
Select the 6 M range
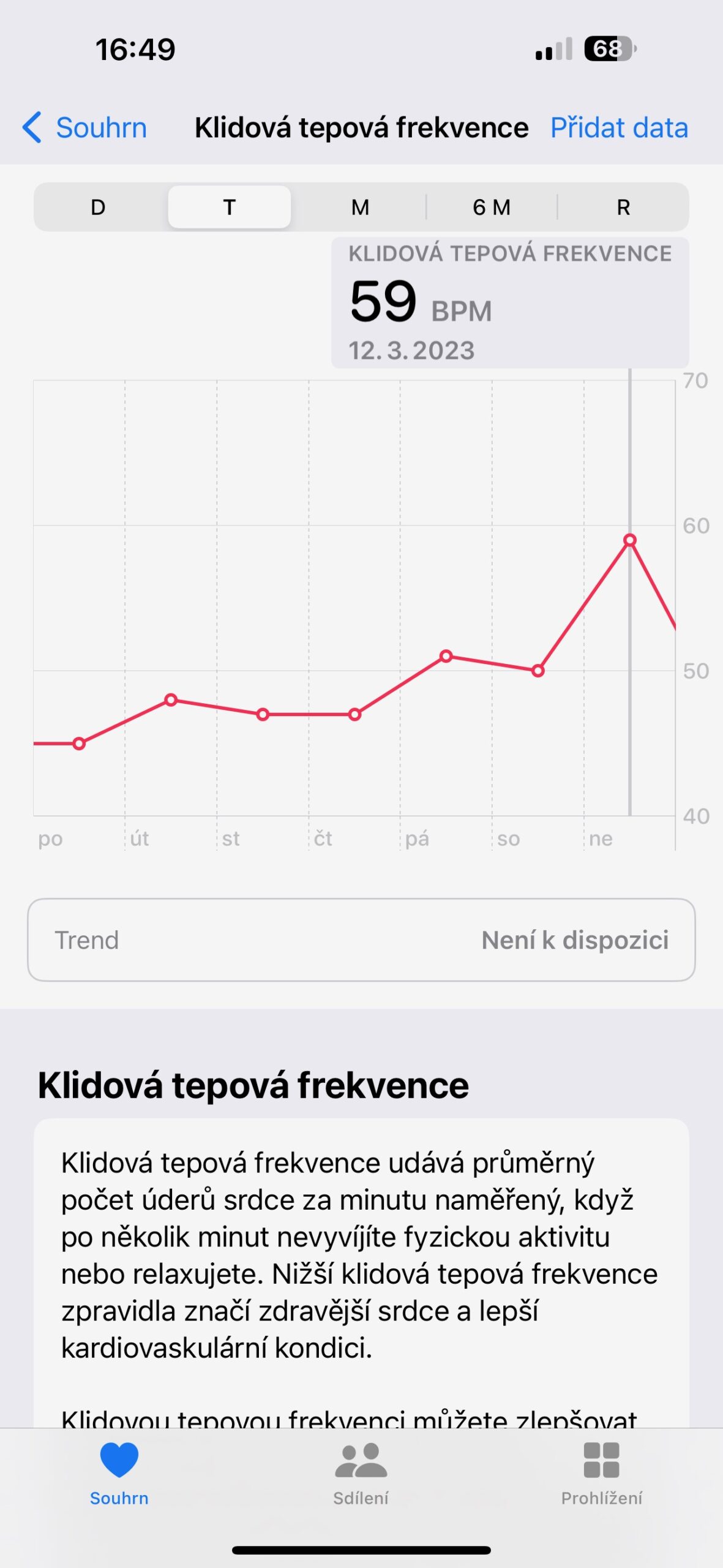492,207
